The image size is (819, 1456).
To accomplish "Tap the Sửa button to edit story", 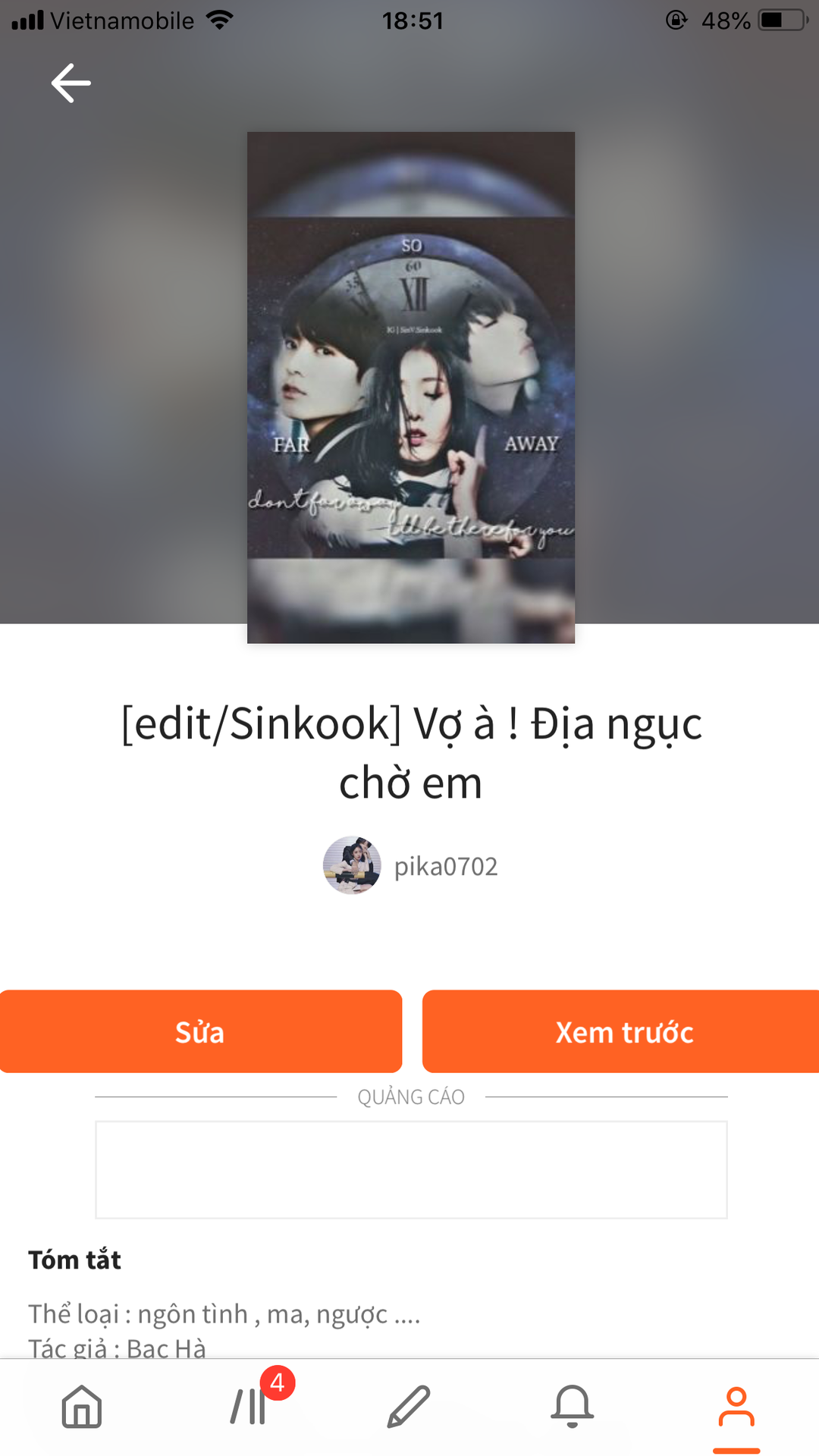I will (x=200, y=1031).
